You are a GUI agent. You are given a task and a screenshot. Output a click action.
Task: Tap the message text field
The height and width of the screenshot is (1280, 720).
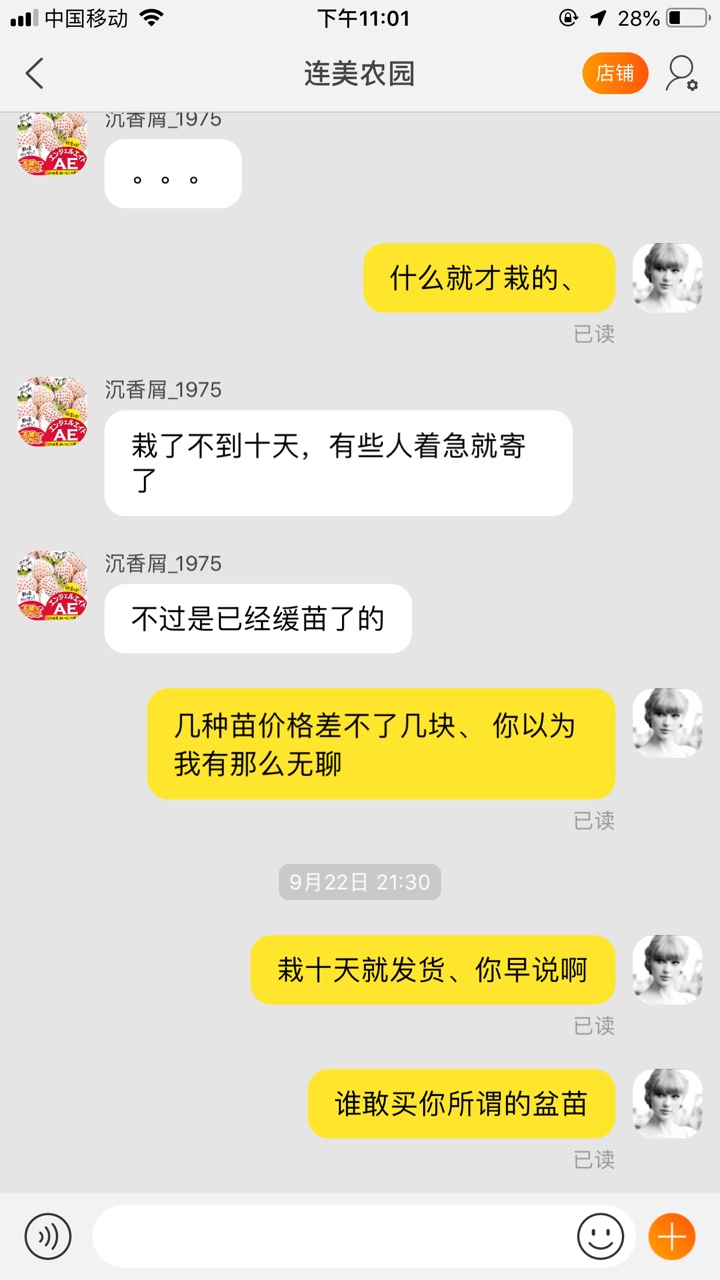pos(335,1236)
